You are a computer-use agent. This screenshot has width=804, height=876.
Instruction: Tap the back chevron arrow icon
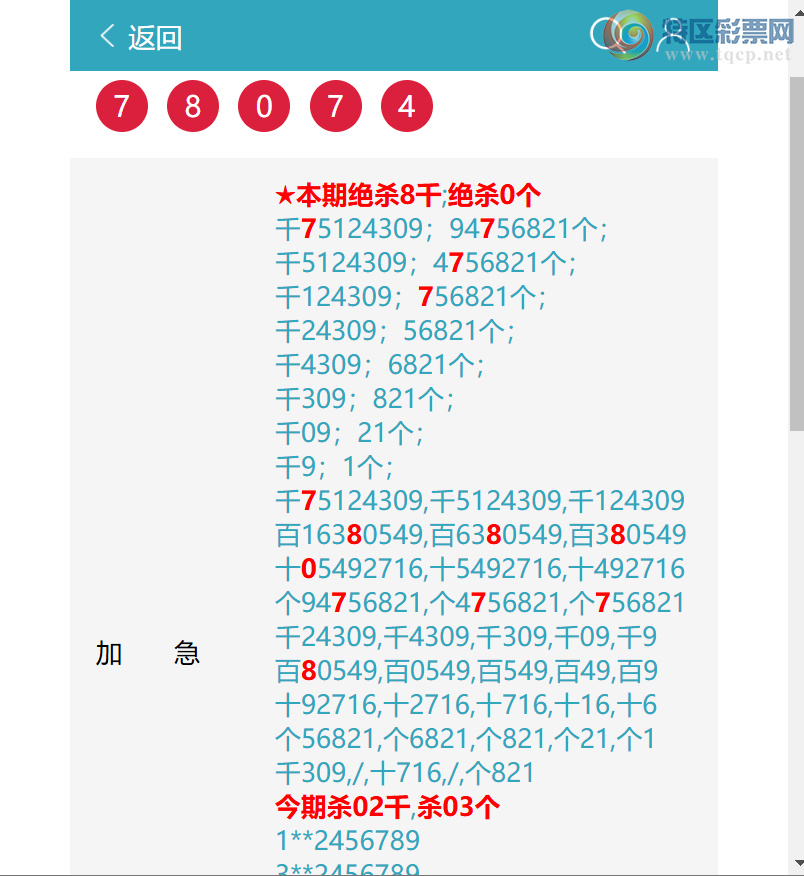coord(107,35)
